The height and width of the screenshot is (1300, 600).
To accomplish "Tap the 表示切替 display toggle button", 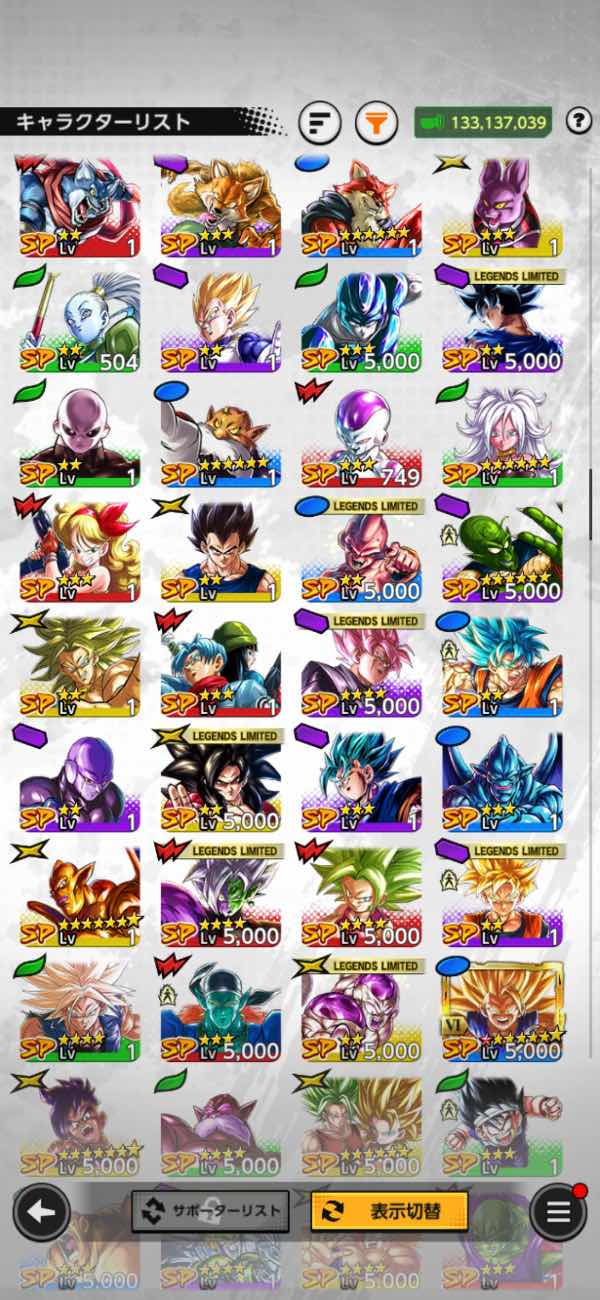I will point(390,1211).
